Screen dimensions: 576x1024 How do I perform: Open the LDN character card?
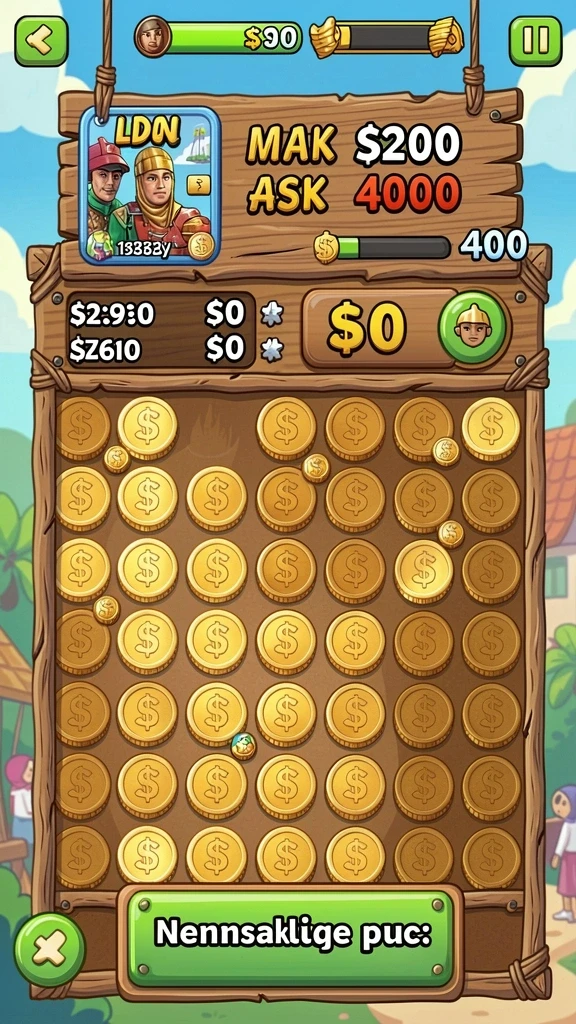point(149,185)
